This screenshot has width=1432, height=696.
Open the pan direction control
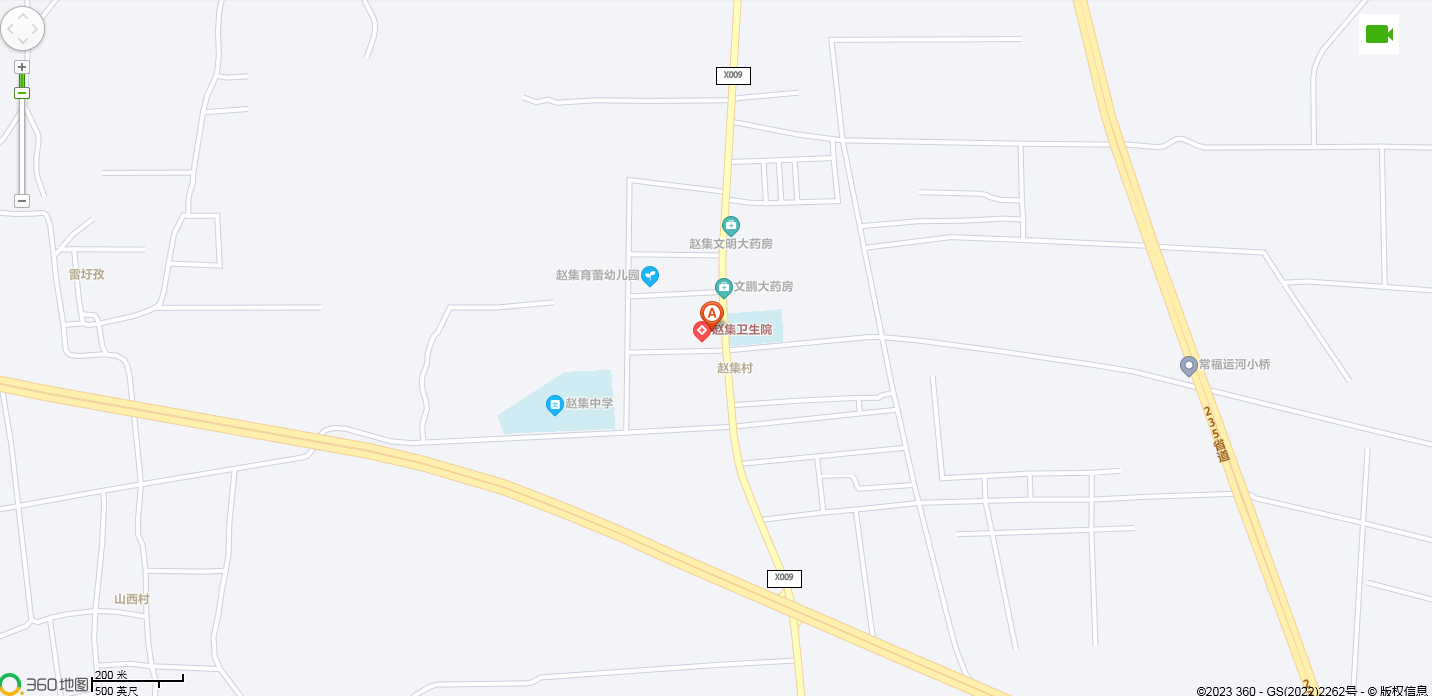tap(22, 29)
